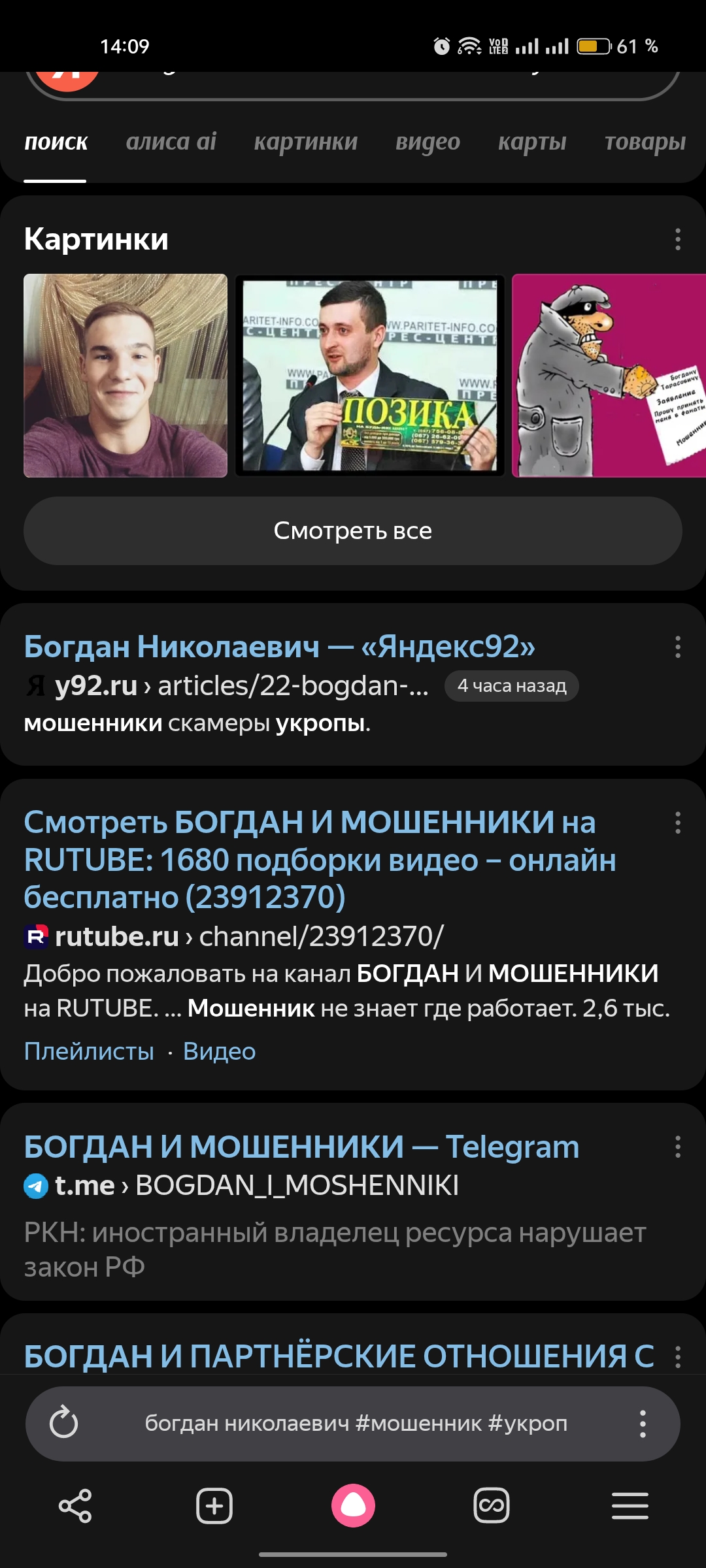
Task: Open «Богдан Николаевич — Яндекс92» result
Action: (279, 647)
